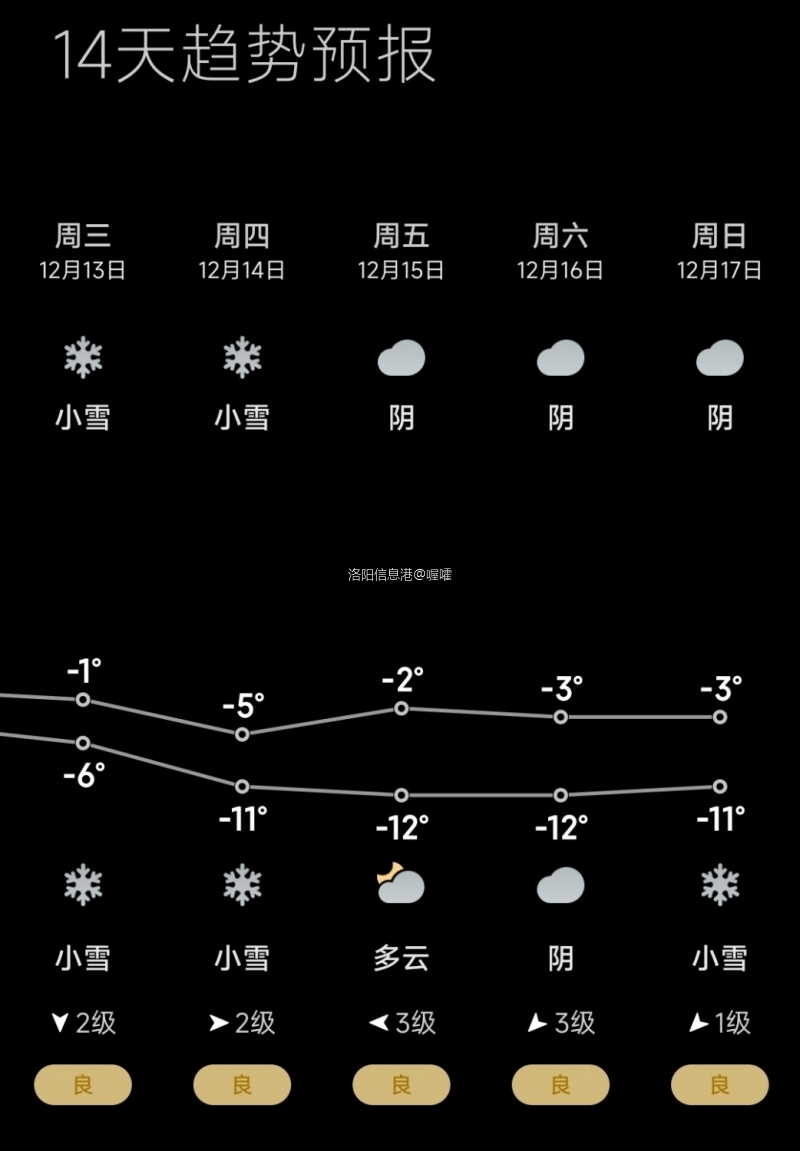Viewport: 800px width, 1151px height.
Task: Select the 周五 12月15日 header
Action: tap(401, 252)
